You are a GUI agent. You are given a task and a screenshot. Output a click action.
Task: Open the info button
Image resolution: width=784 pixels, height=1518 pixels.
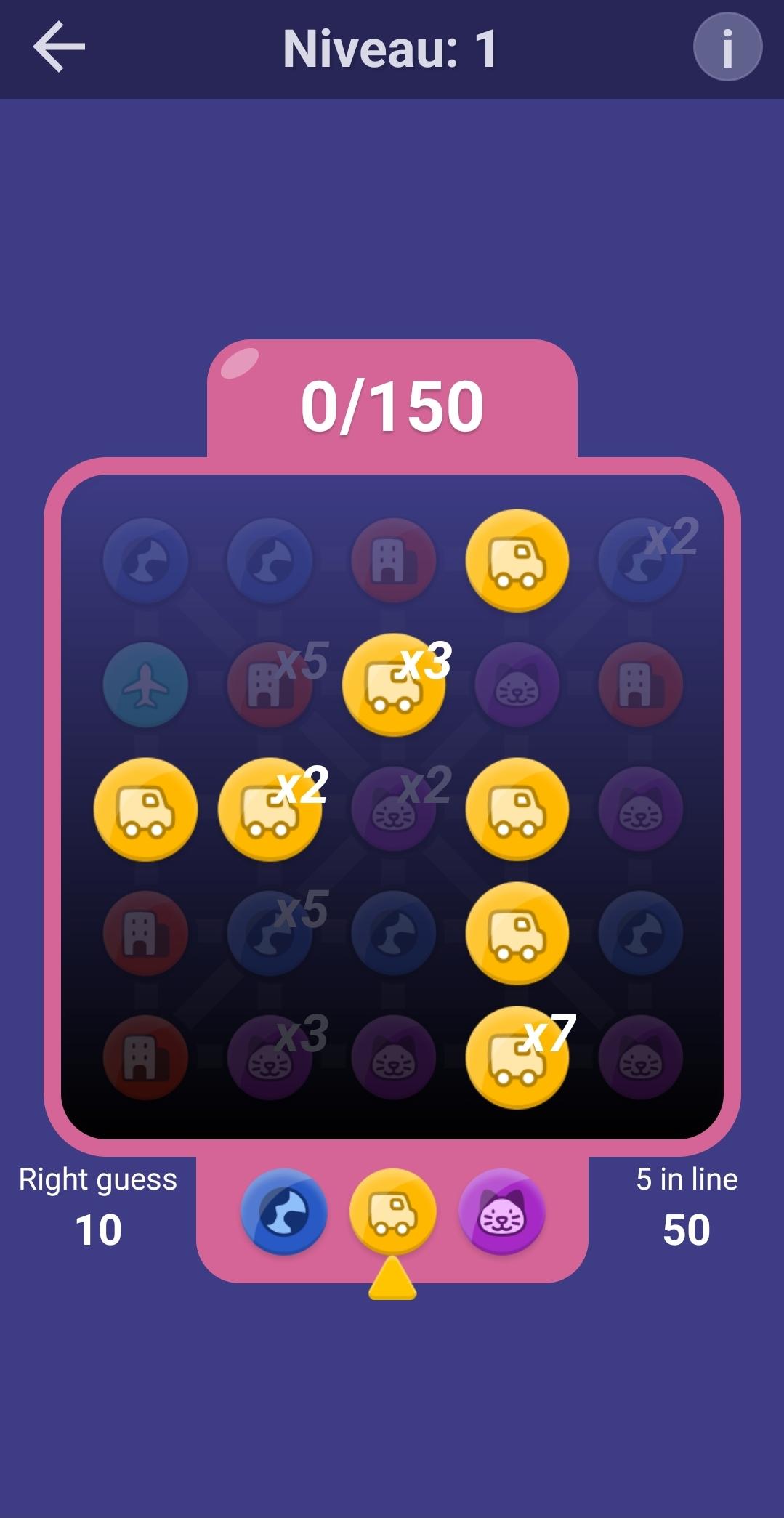point(727,47)
